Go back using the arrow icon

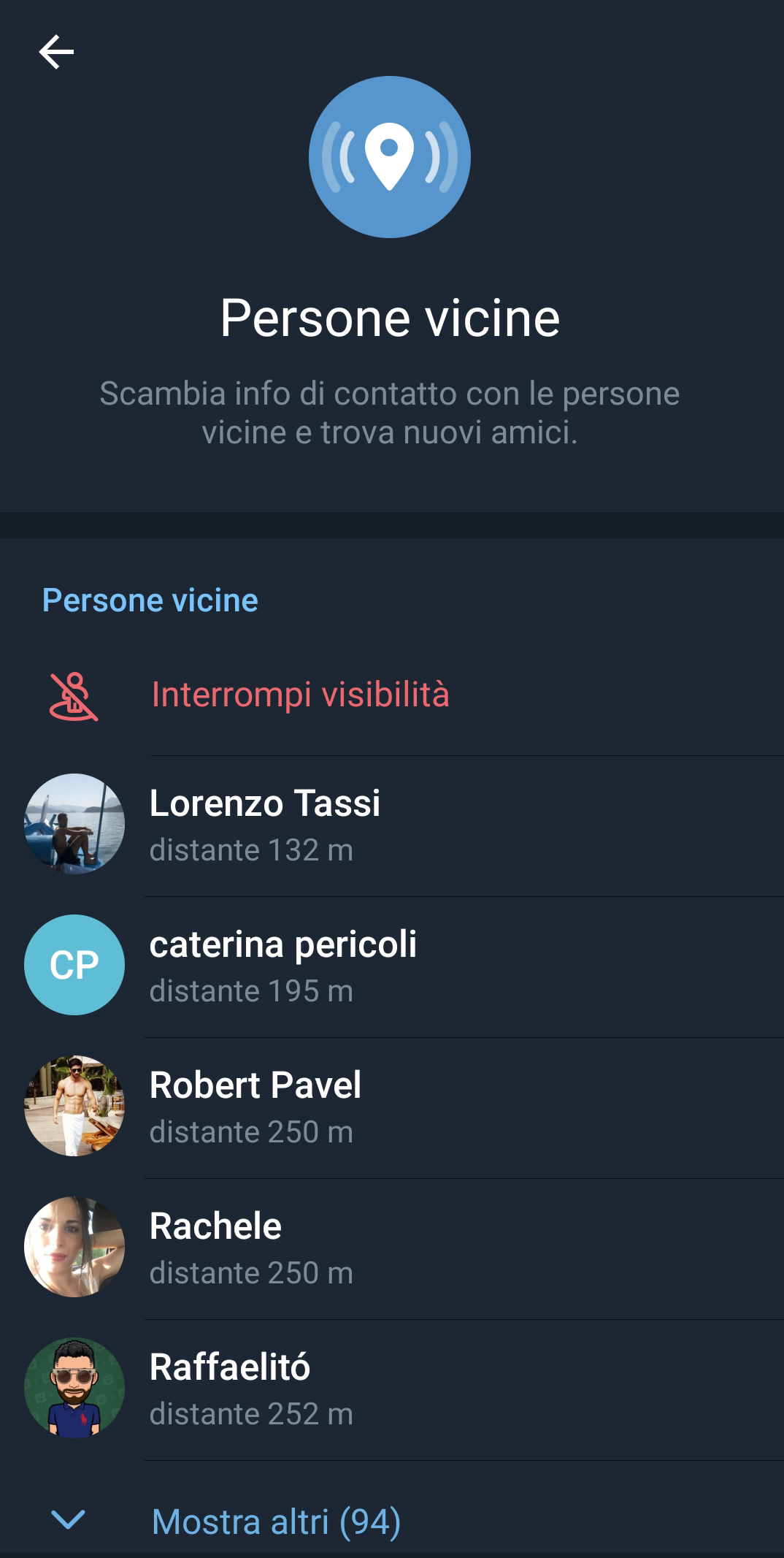[56, 53]
